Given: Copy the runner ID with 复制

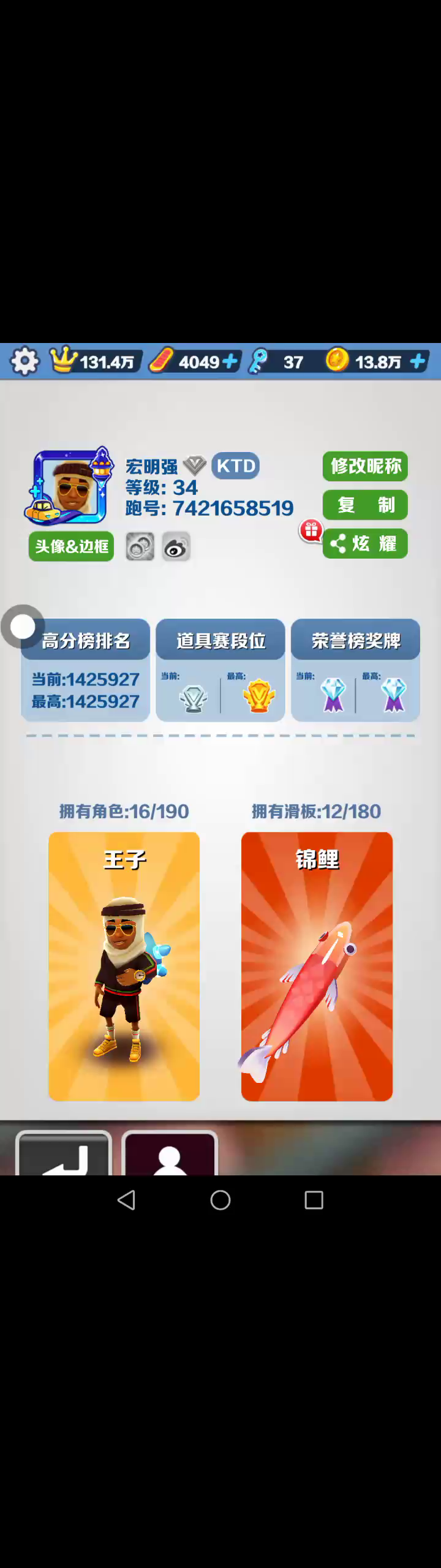Looking at the screenshot, I should tap(365, 505).
